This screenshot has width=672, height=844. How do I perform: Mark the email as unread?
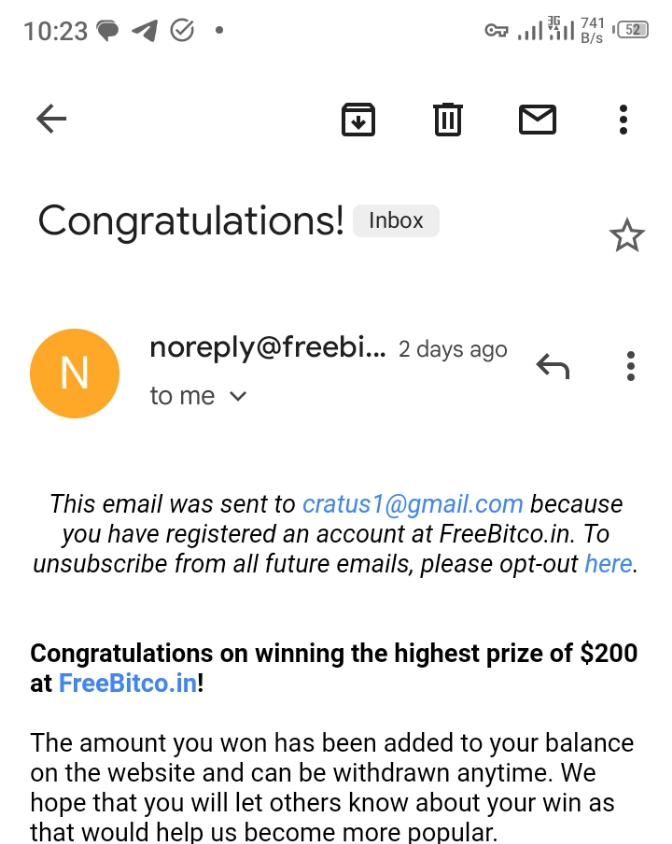pyautogui.click(x=537, y=119)
